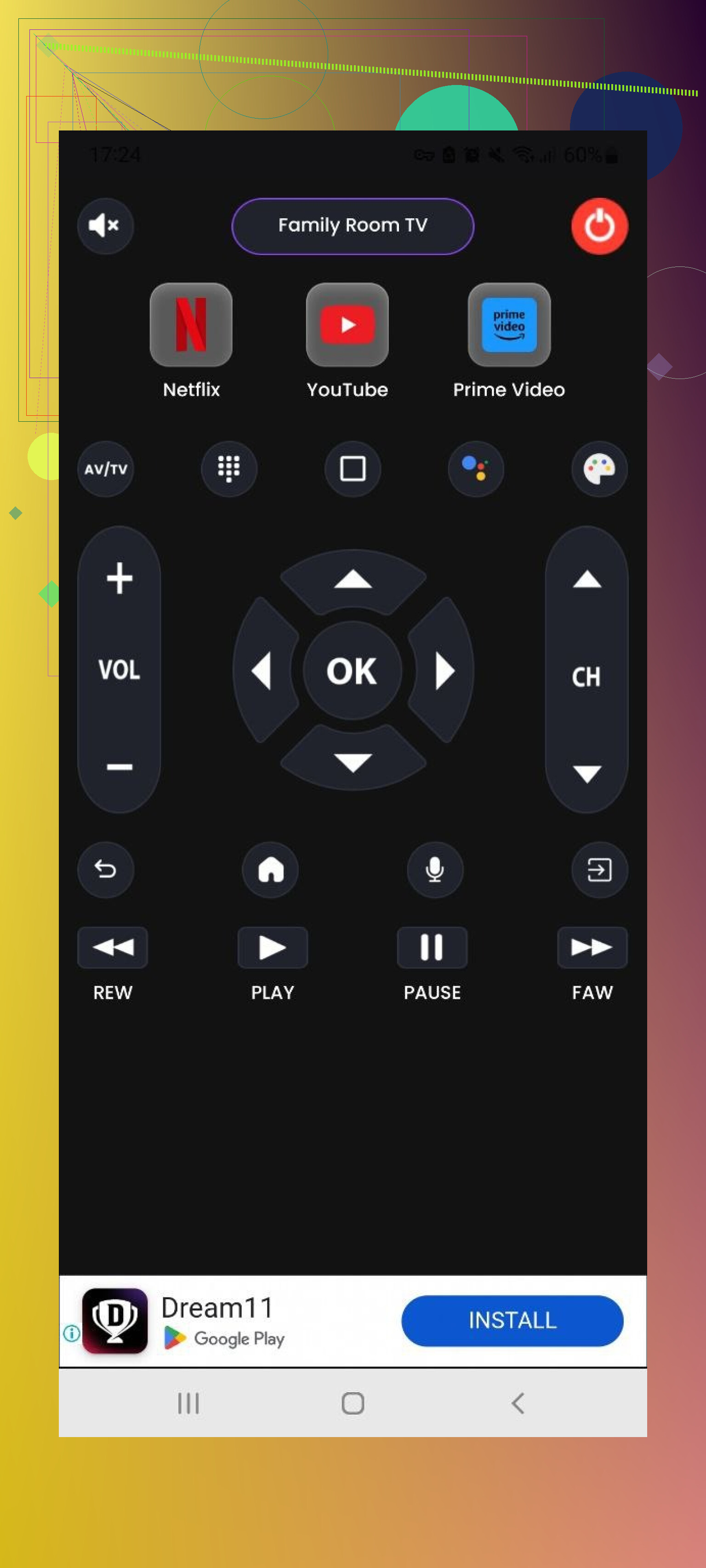
Task: Tap the remote's home button
Action: 270,869
